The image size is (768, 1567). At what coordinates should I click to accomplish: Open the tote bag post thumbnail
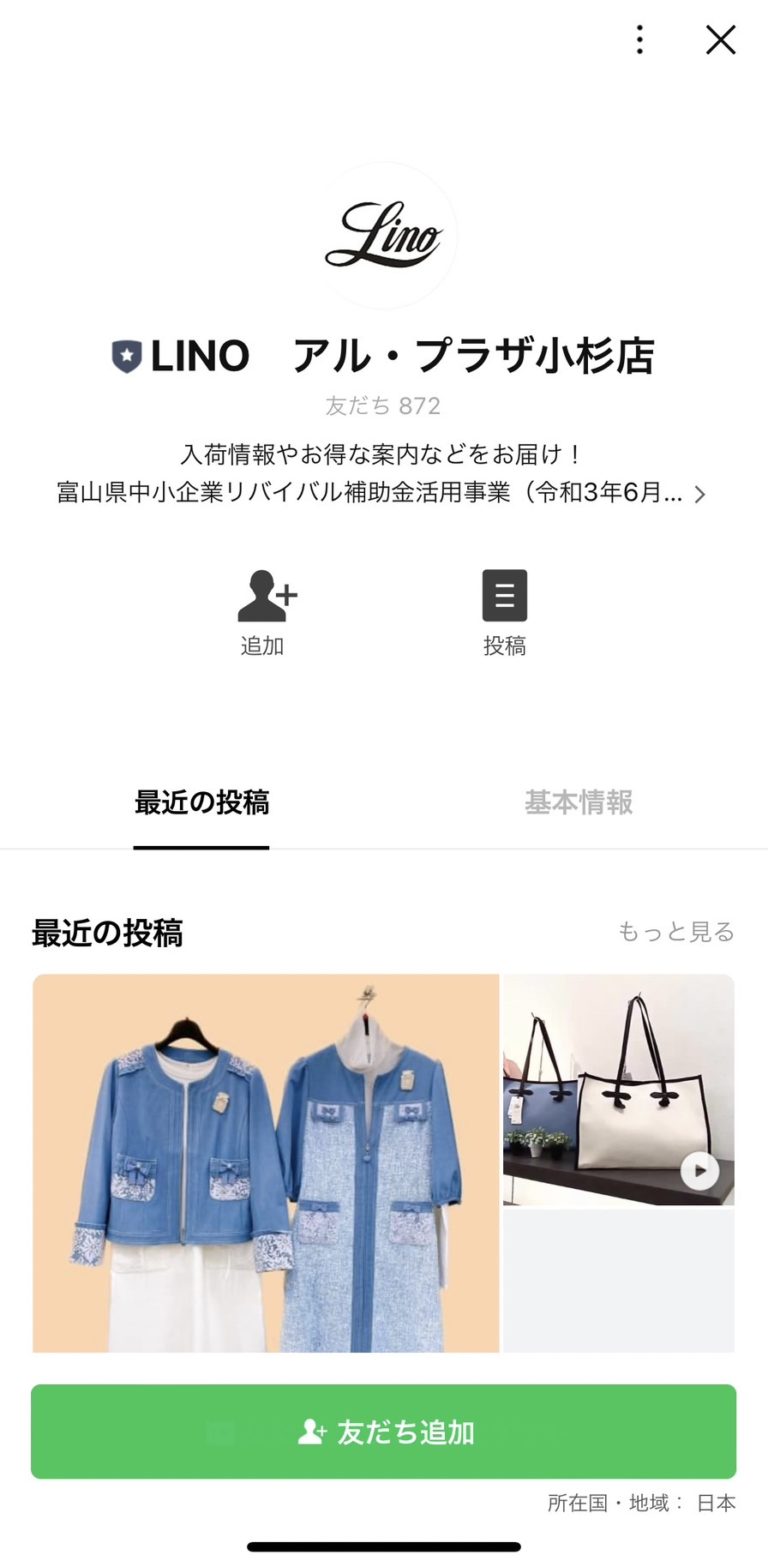point(617,1090)
